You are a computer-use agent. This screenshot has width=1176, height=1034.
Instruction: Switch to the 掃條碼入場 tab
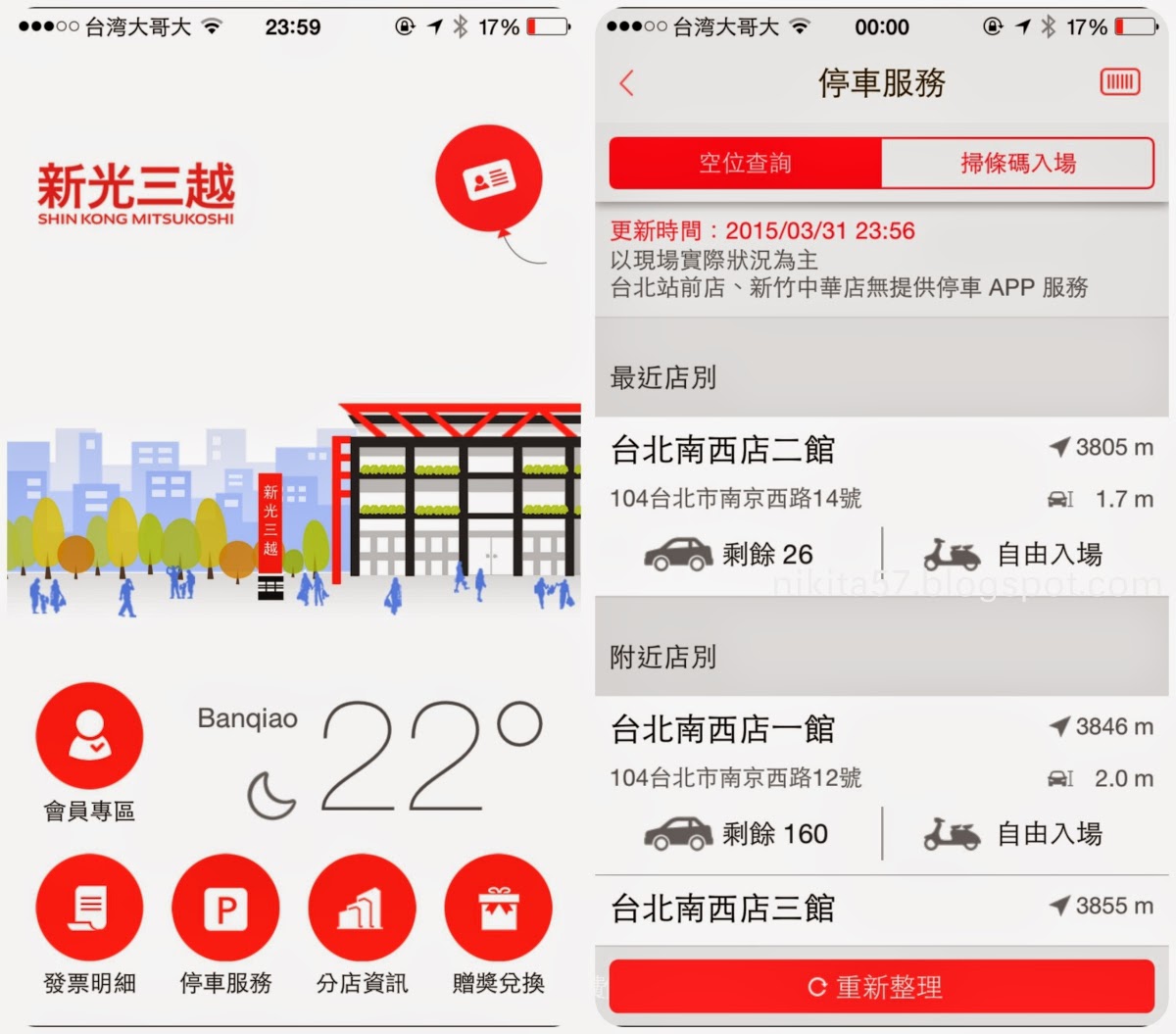[1018, 163]
